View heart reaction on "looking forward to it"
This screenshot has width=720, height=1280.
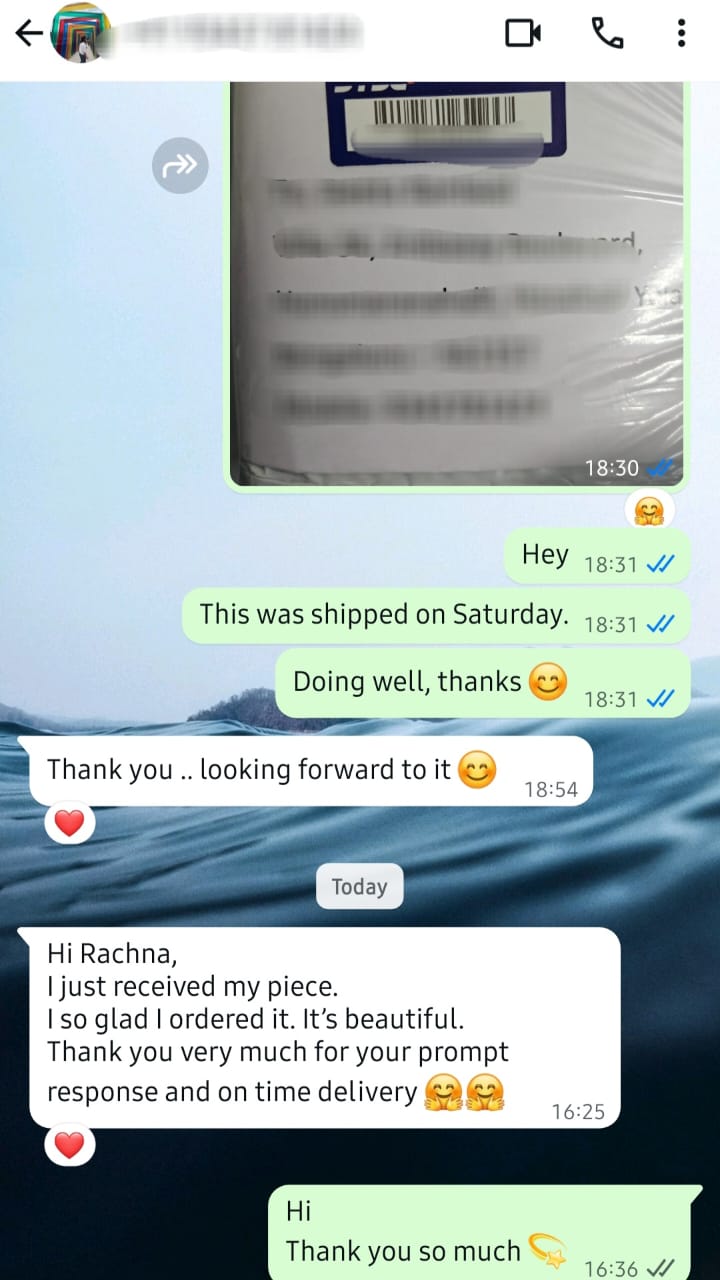pyautogui.click(x=69, y=824)
